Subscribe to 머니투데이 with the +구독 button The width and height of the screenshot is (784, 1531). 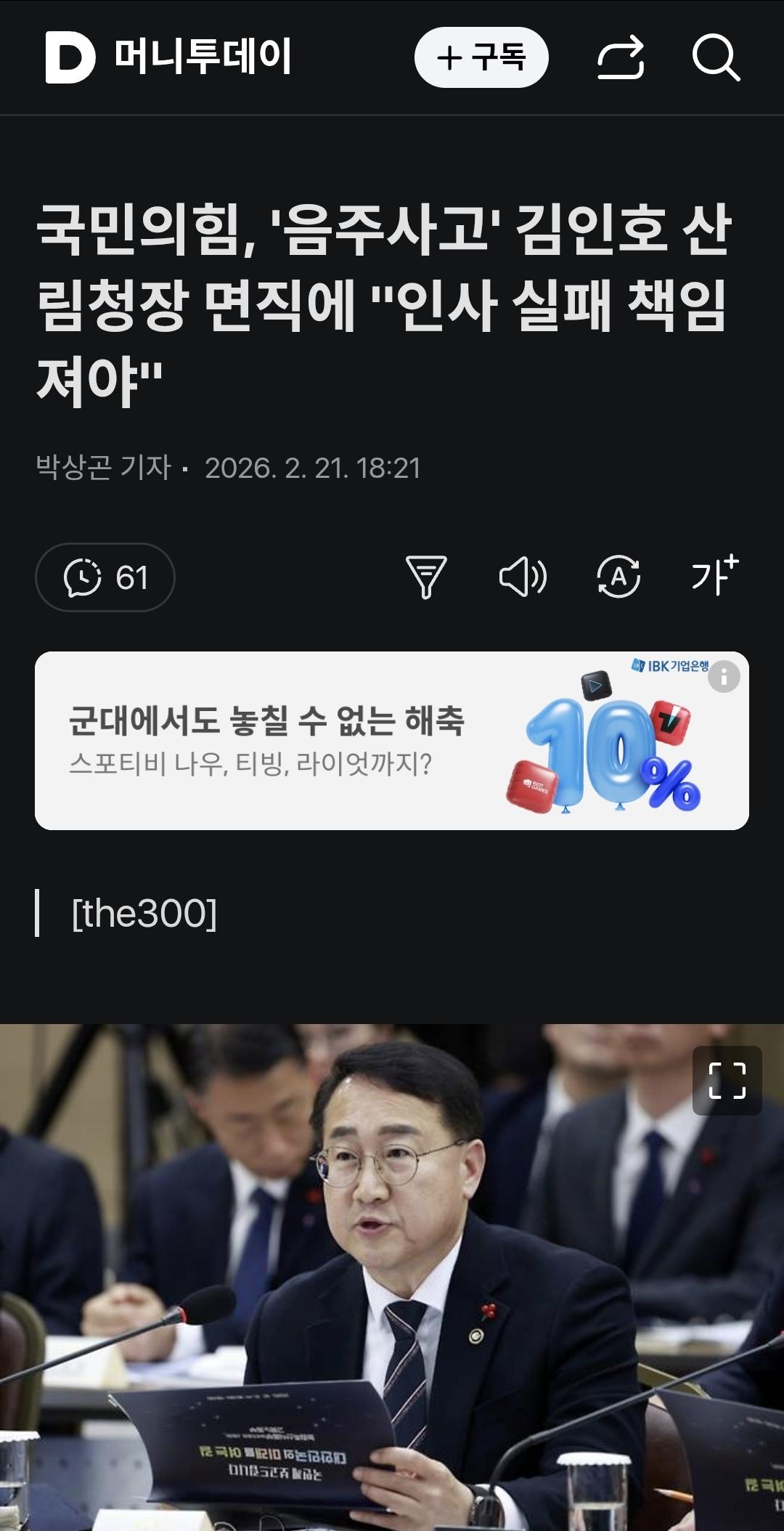coord(483,58)
